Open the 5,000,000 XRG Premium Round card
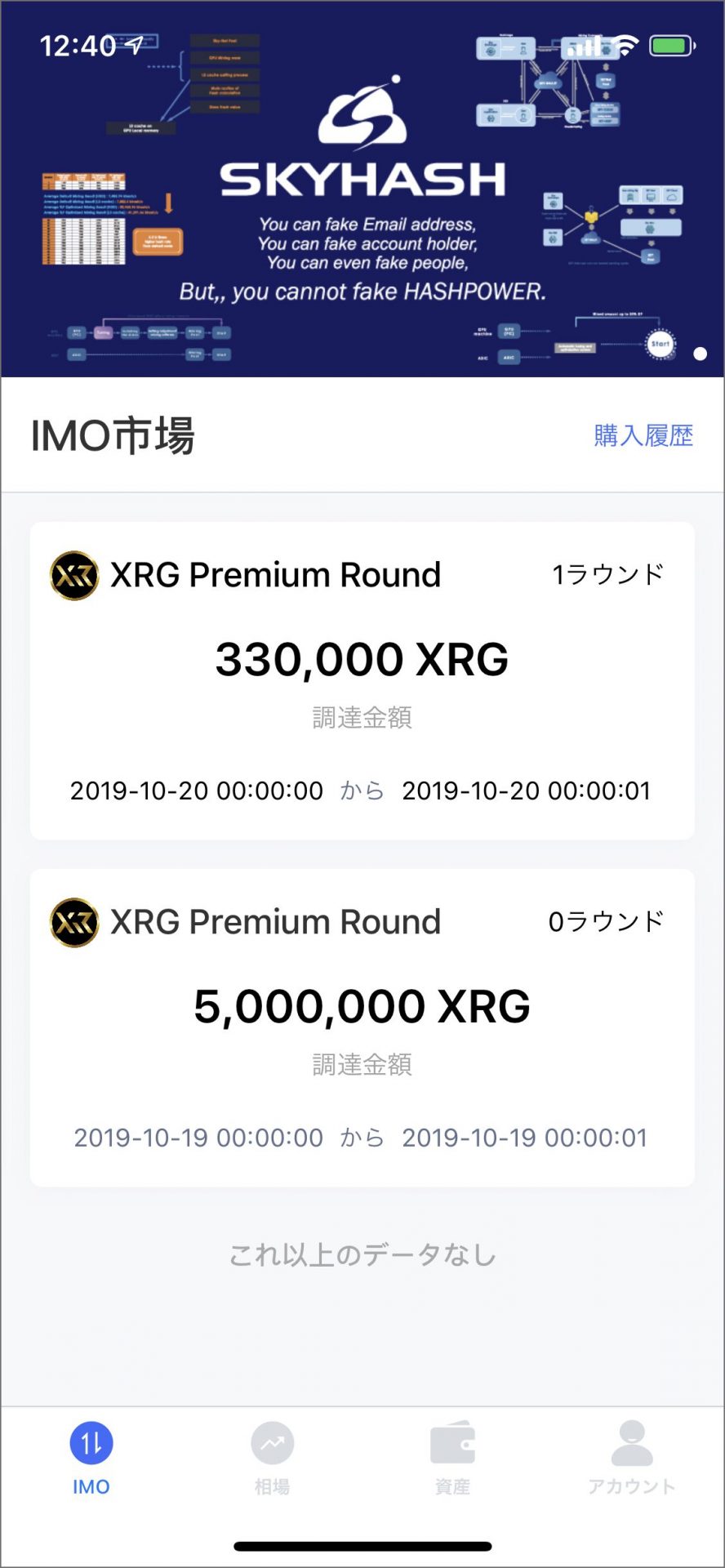725x1568 pixels. coord(362,1027)
